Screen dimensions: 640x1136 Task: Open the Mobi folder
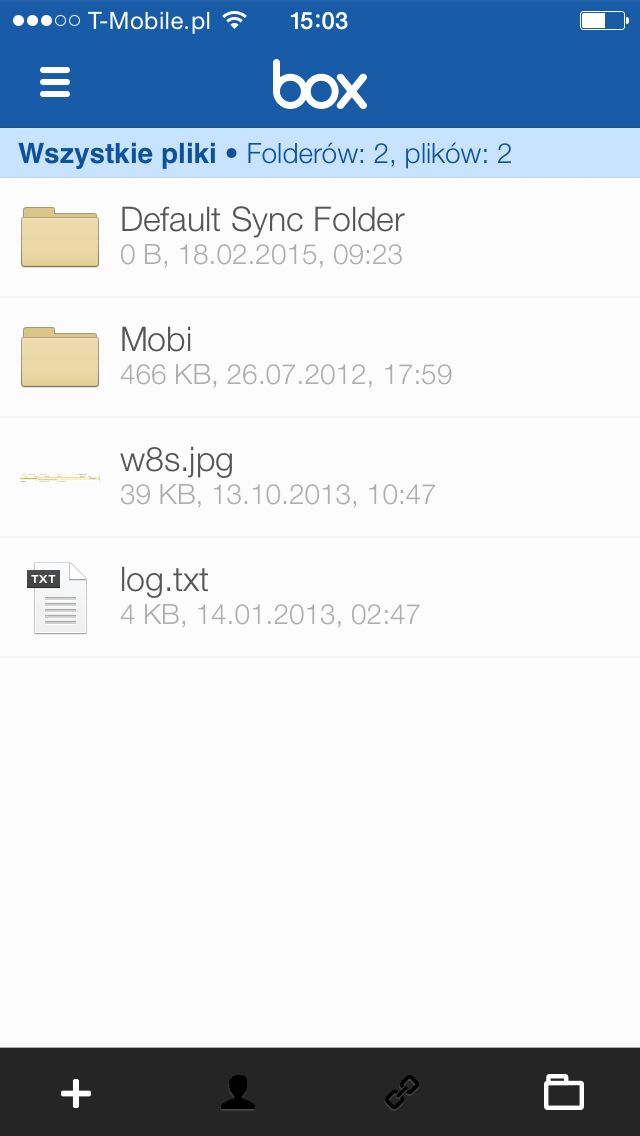click(x=320, y=357)
